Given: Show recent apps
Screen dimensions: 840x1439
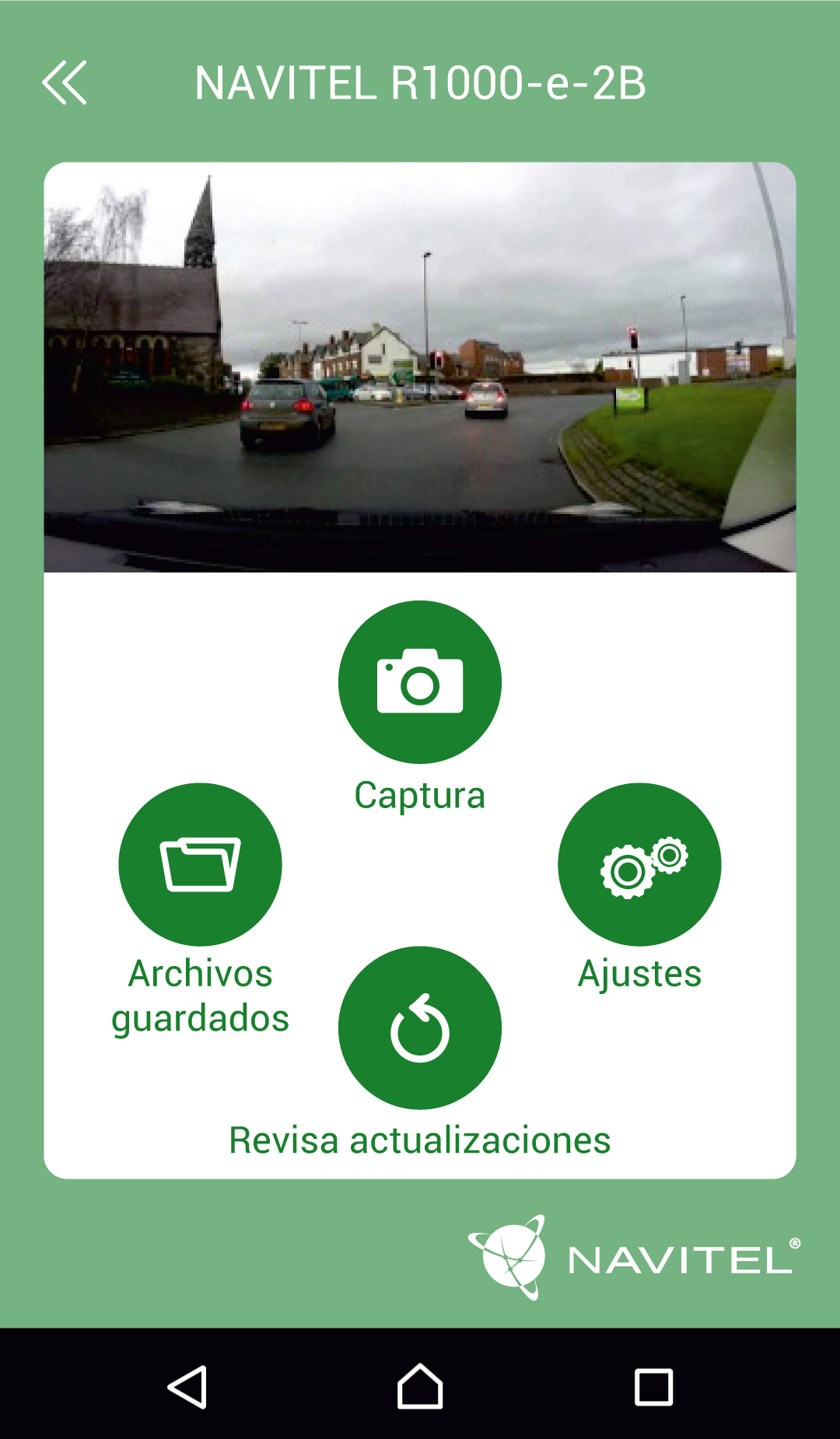Looking at the screenshot, I should pyautogui.click(x=653, y=1387).
